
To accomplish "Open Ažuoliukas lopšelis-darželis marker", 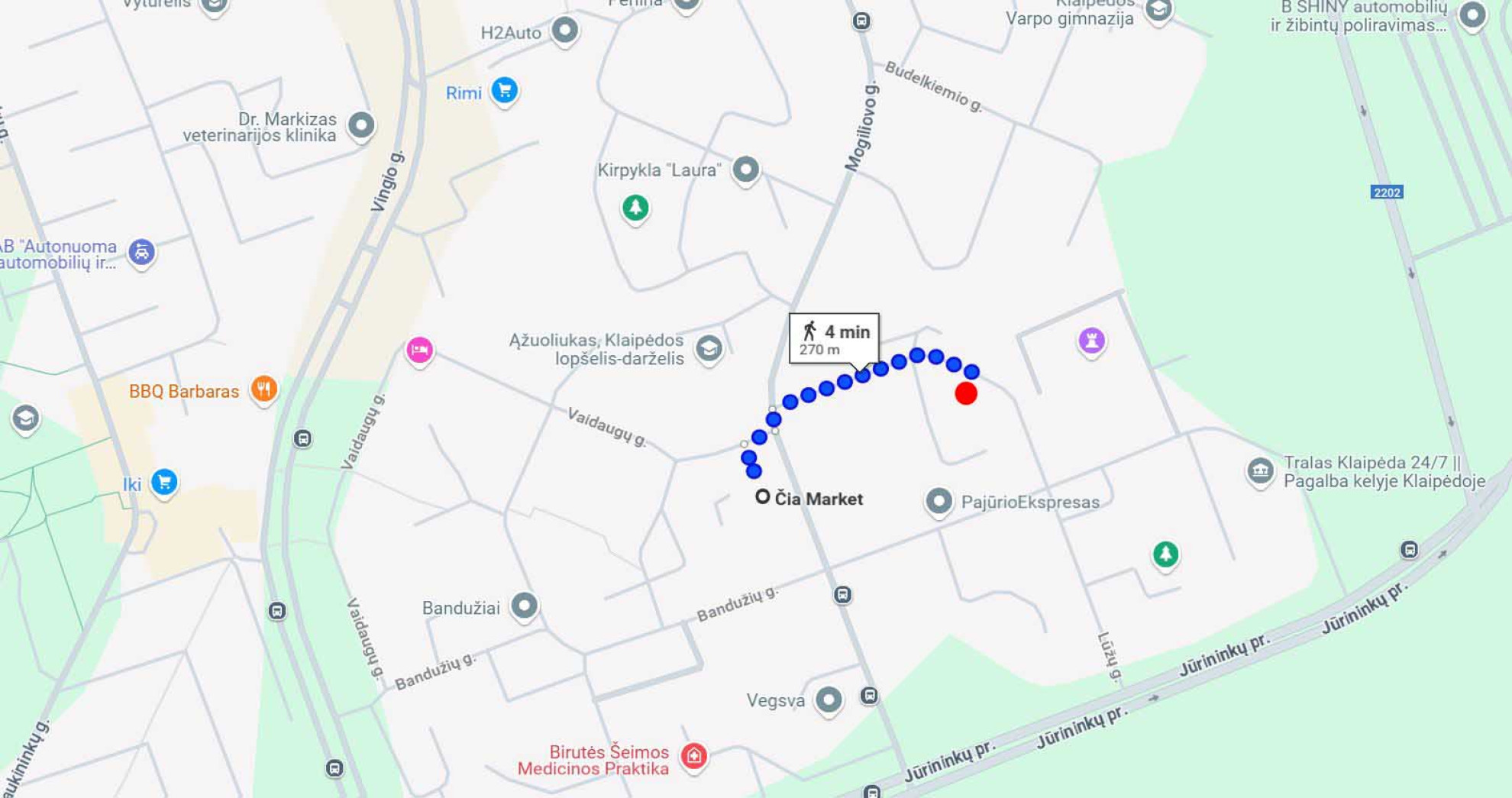I will coord(709,348).
